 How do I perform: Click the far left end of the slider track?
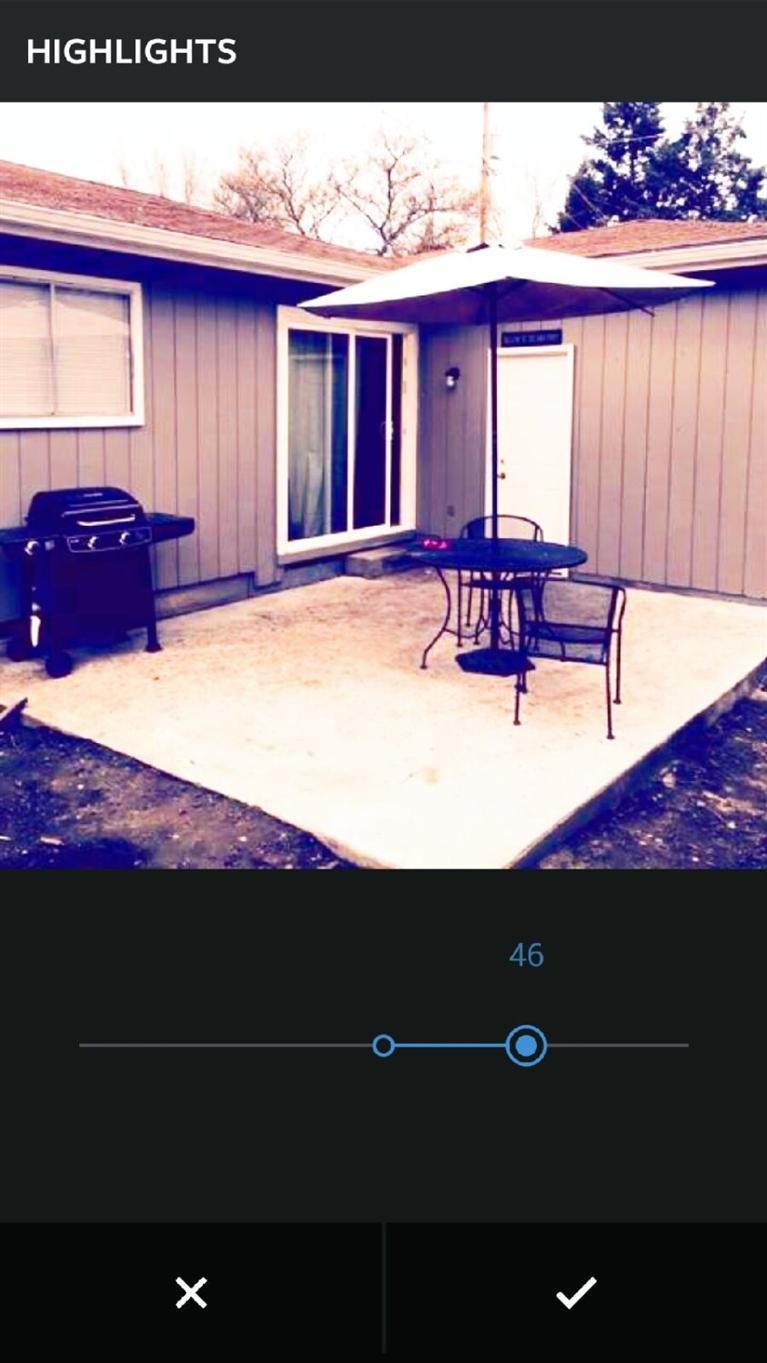[85, 1045]
